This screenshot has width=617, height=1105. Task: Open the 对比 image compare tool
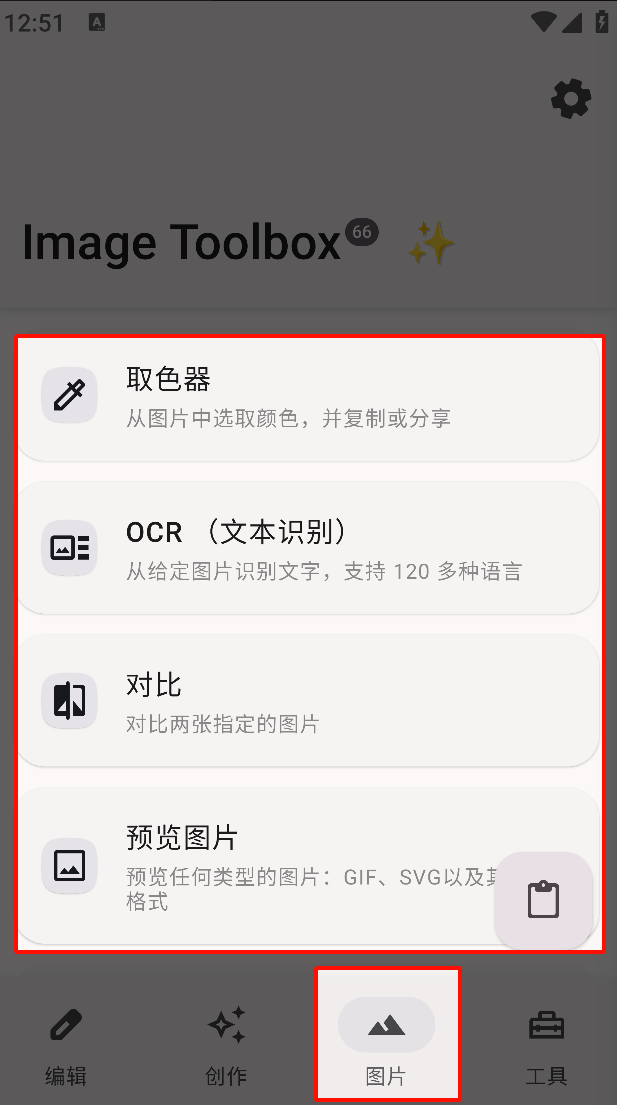pos(308,700)
